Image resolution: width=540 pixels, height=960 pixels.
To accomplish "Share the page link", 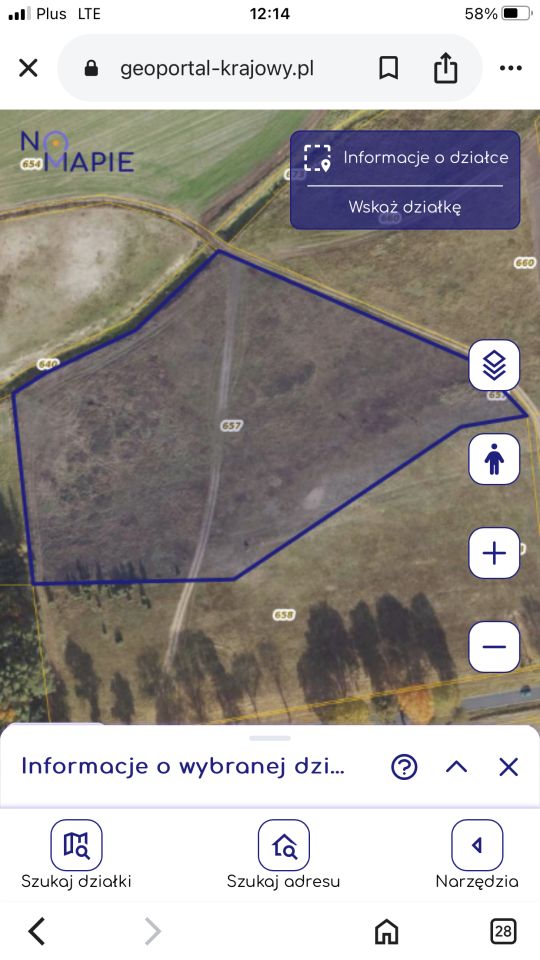I will pos(446,67).
